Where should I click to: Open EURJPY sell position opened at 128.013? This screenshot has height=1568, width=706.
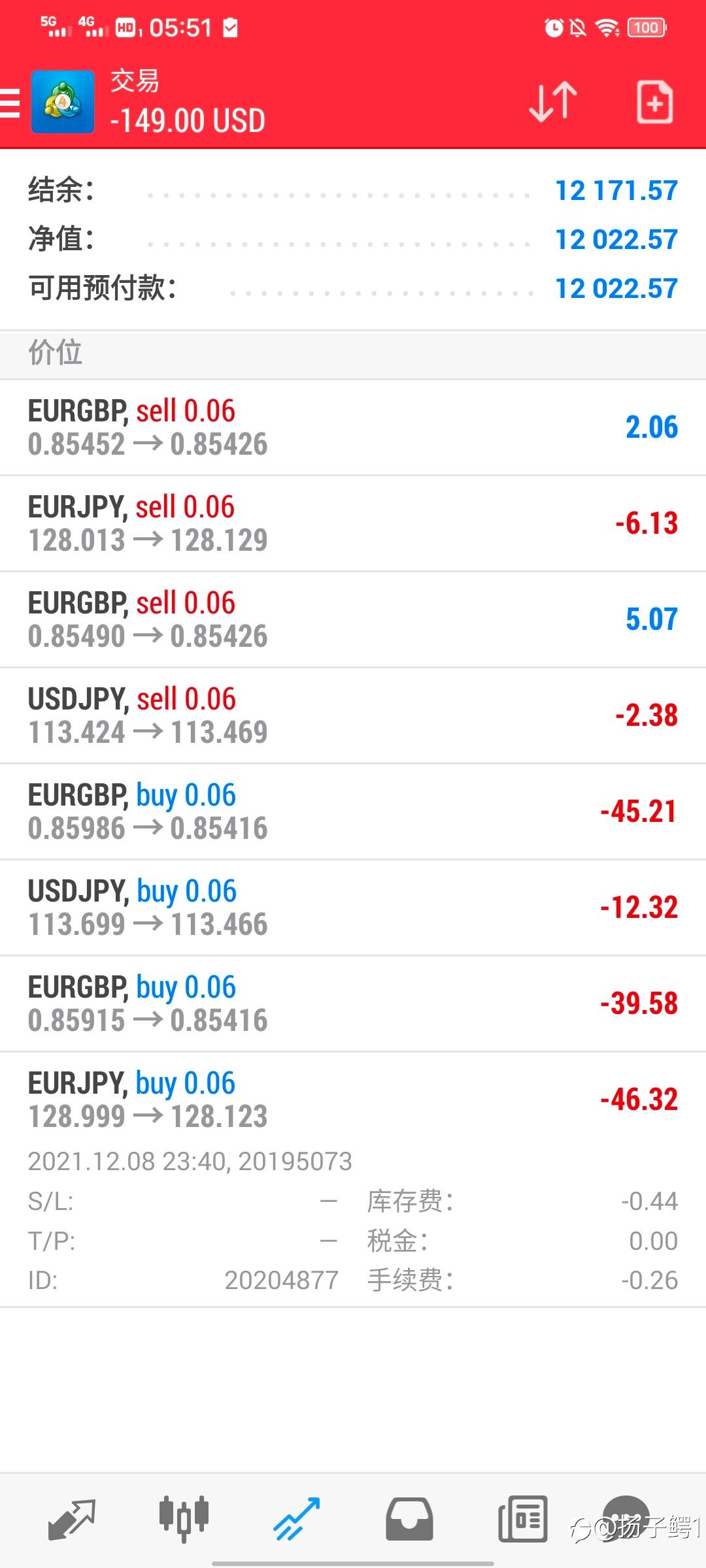pyautogui.click(x=353, y=523)
